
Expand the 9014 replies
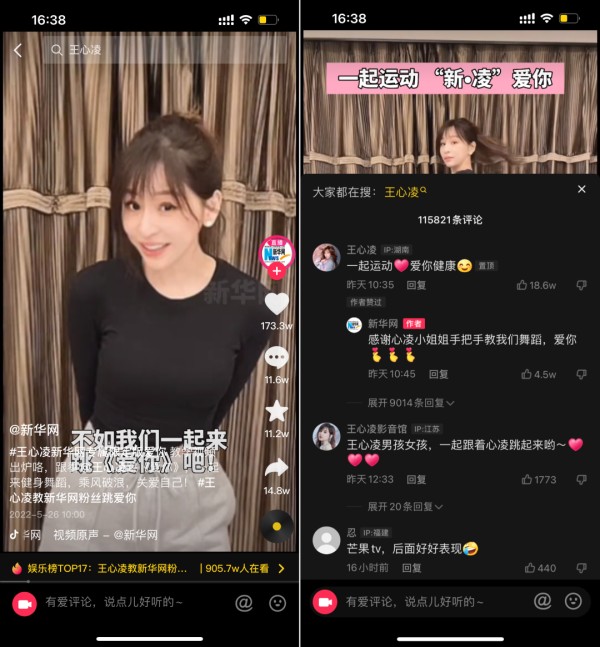pos(410,403)
